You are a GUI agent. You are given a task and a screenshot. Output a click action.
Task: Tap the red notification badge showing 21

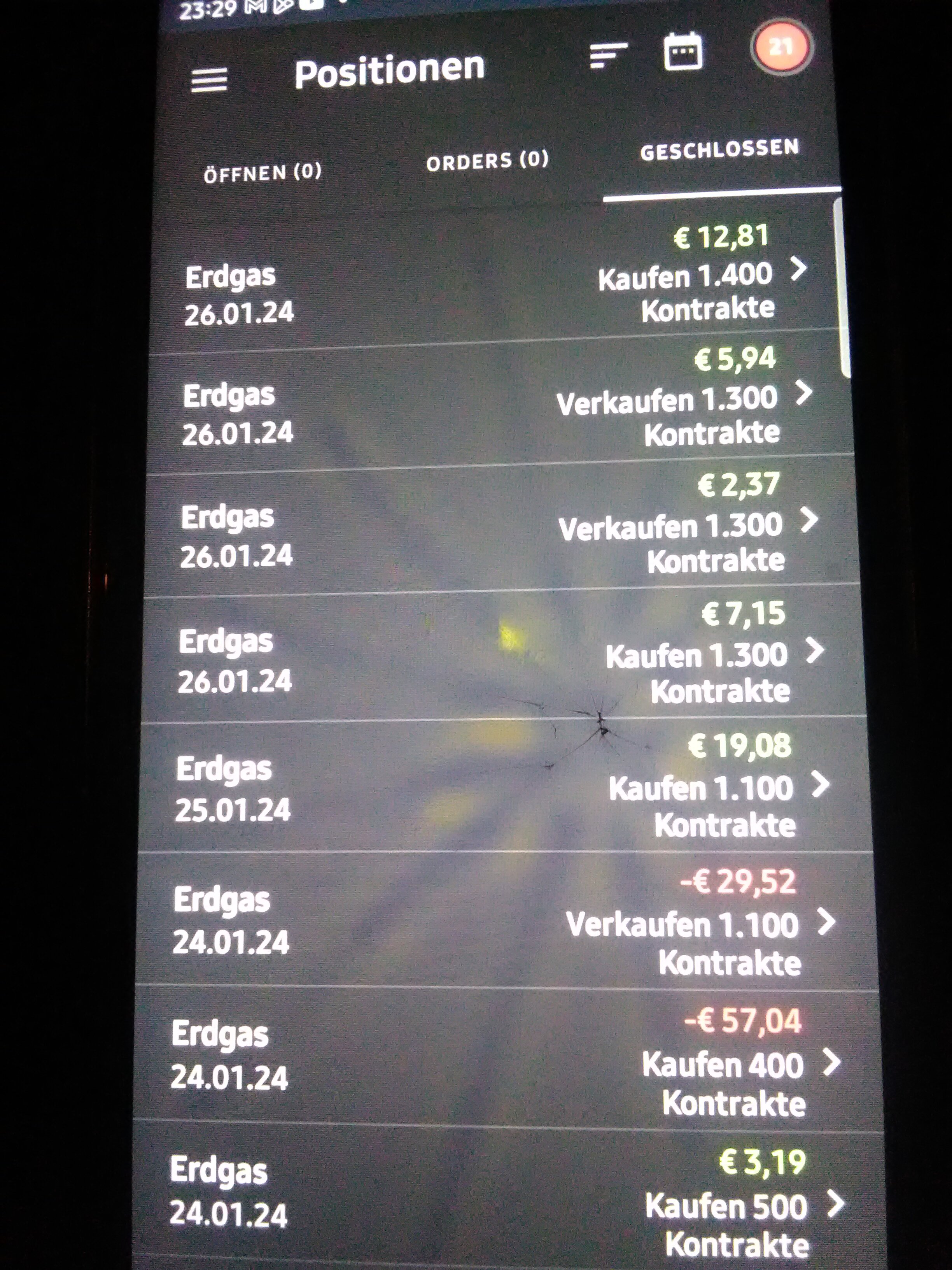click(780, 47)
